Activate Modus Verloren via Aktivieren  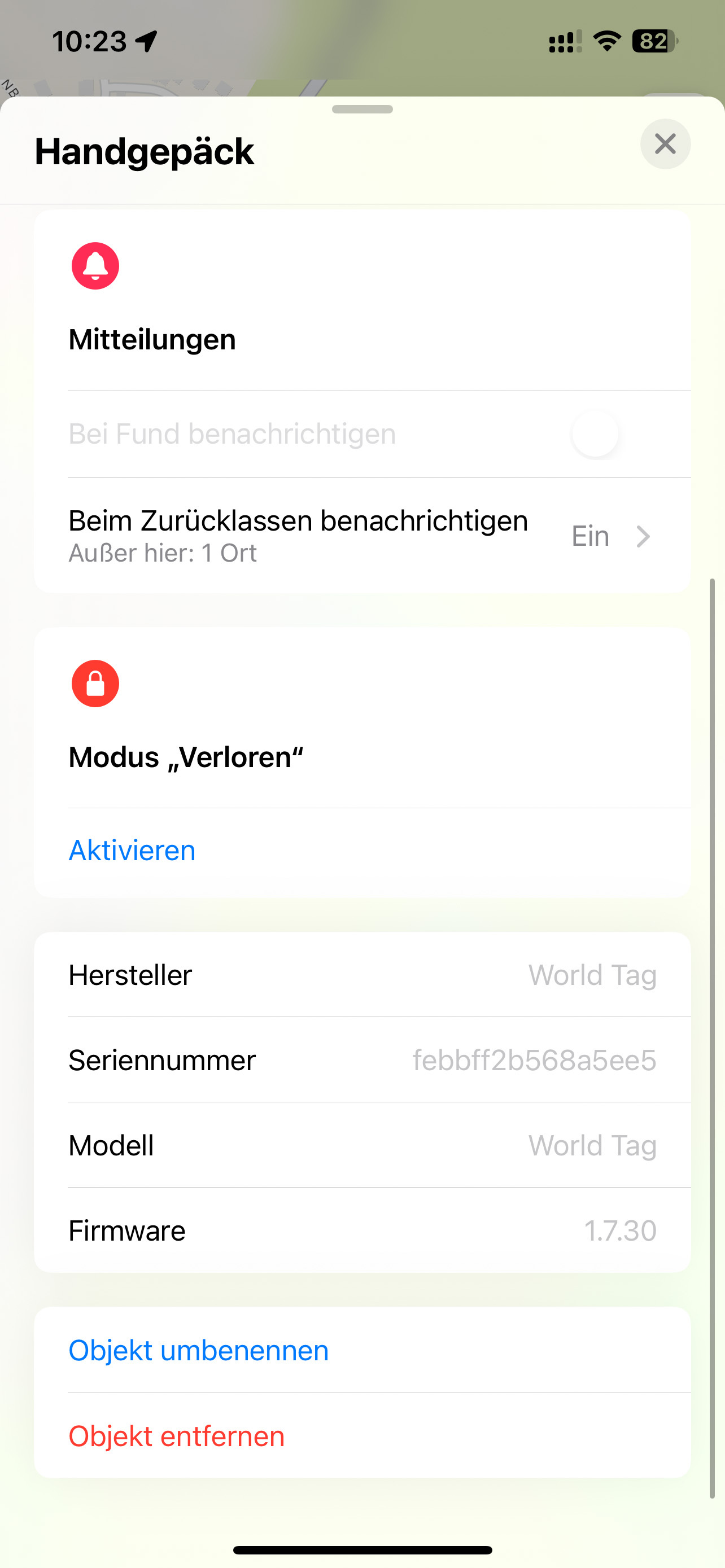(x=132, y=851)
